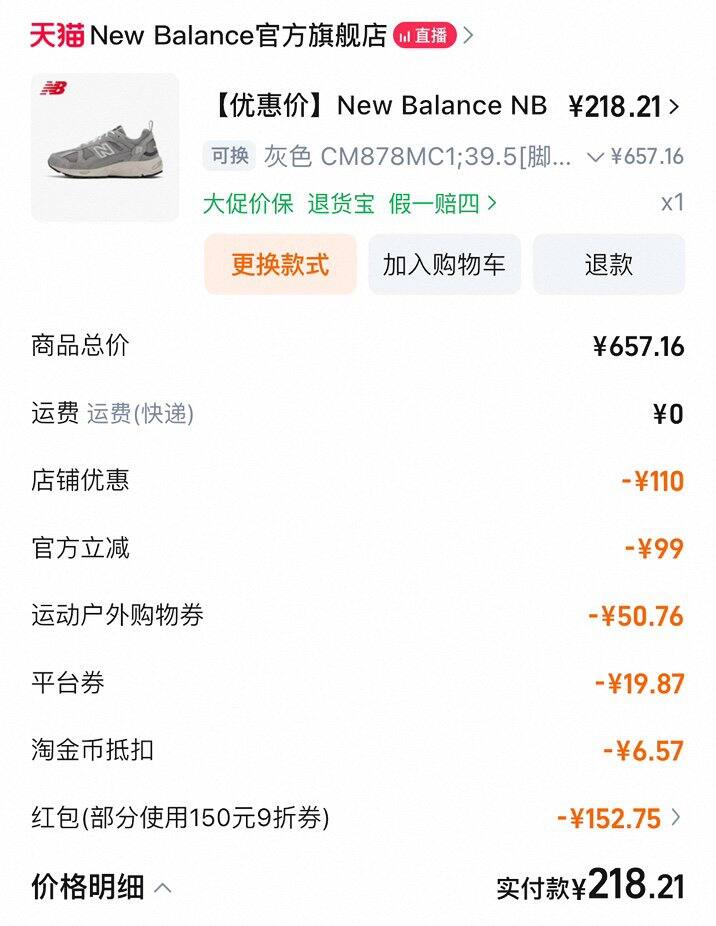The width and height of the screenshot is (716, 926).
Task: Open the New Balance官方旗舰店 store page
Action: (237, 36)
